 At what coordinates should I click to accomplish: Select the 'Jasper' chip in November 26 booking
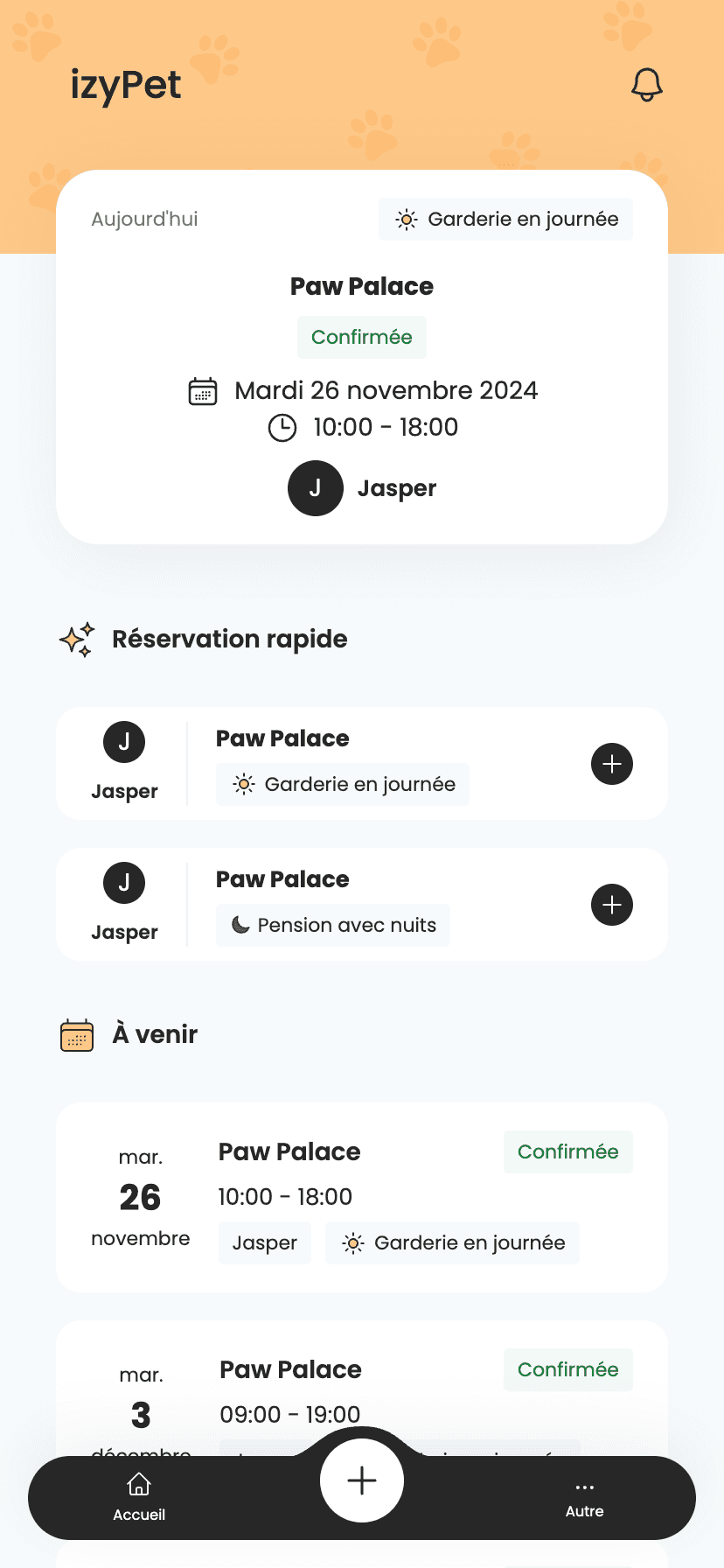tap(264, 1242)
